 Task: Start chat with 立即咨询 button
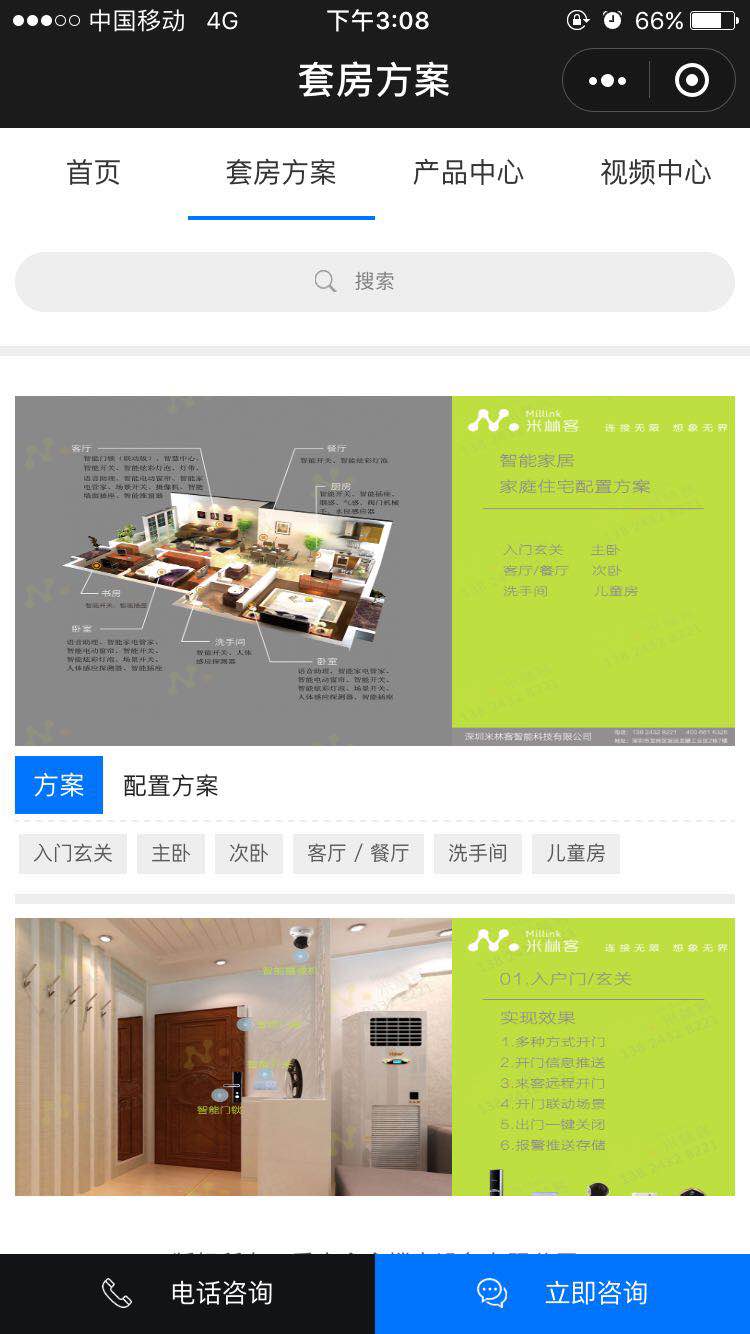[562, 1294]
